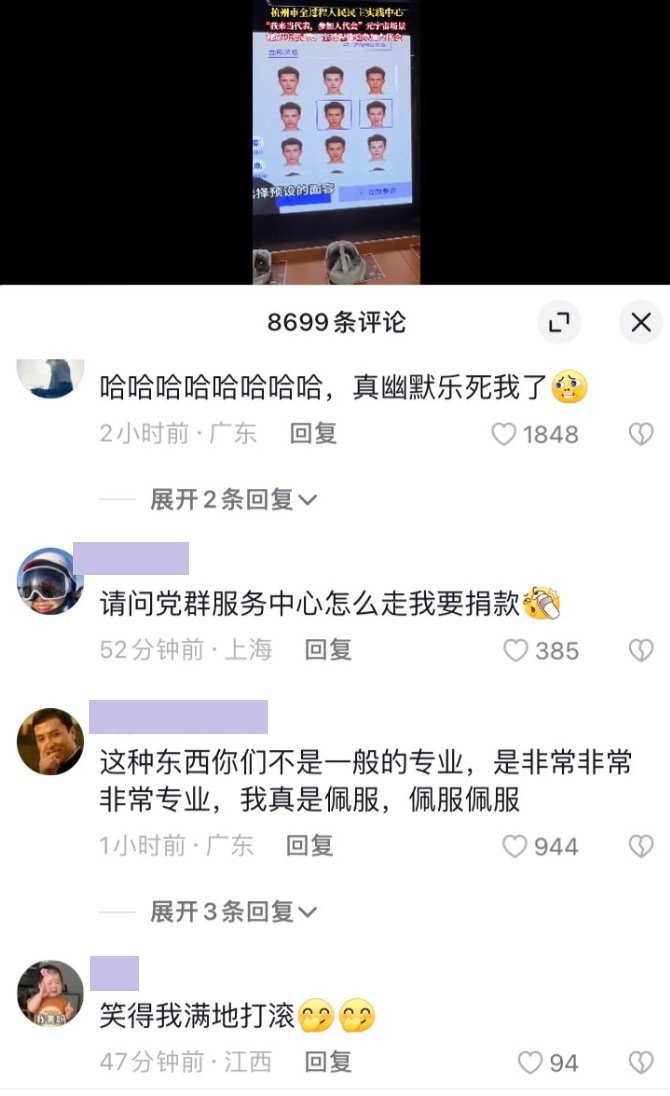Reply to the 笑得我满地打滚 comment
The height and width of the screenshot is (1096, 670).
coord(328,1062)
